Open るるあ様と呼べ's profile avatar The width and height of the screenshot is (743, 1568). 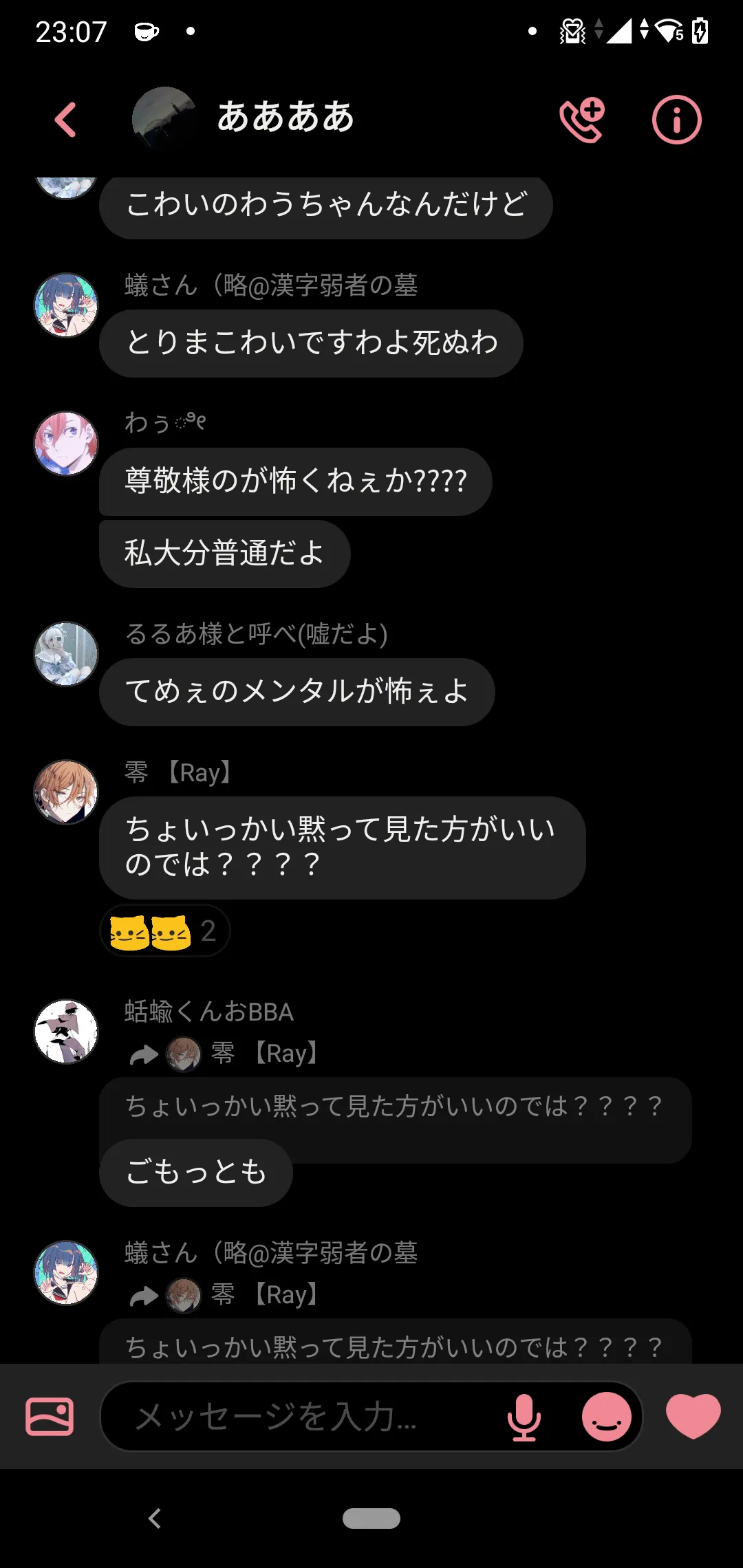click(66, 654)
